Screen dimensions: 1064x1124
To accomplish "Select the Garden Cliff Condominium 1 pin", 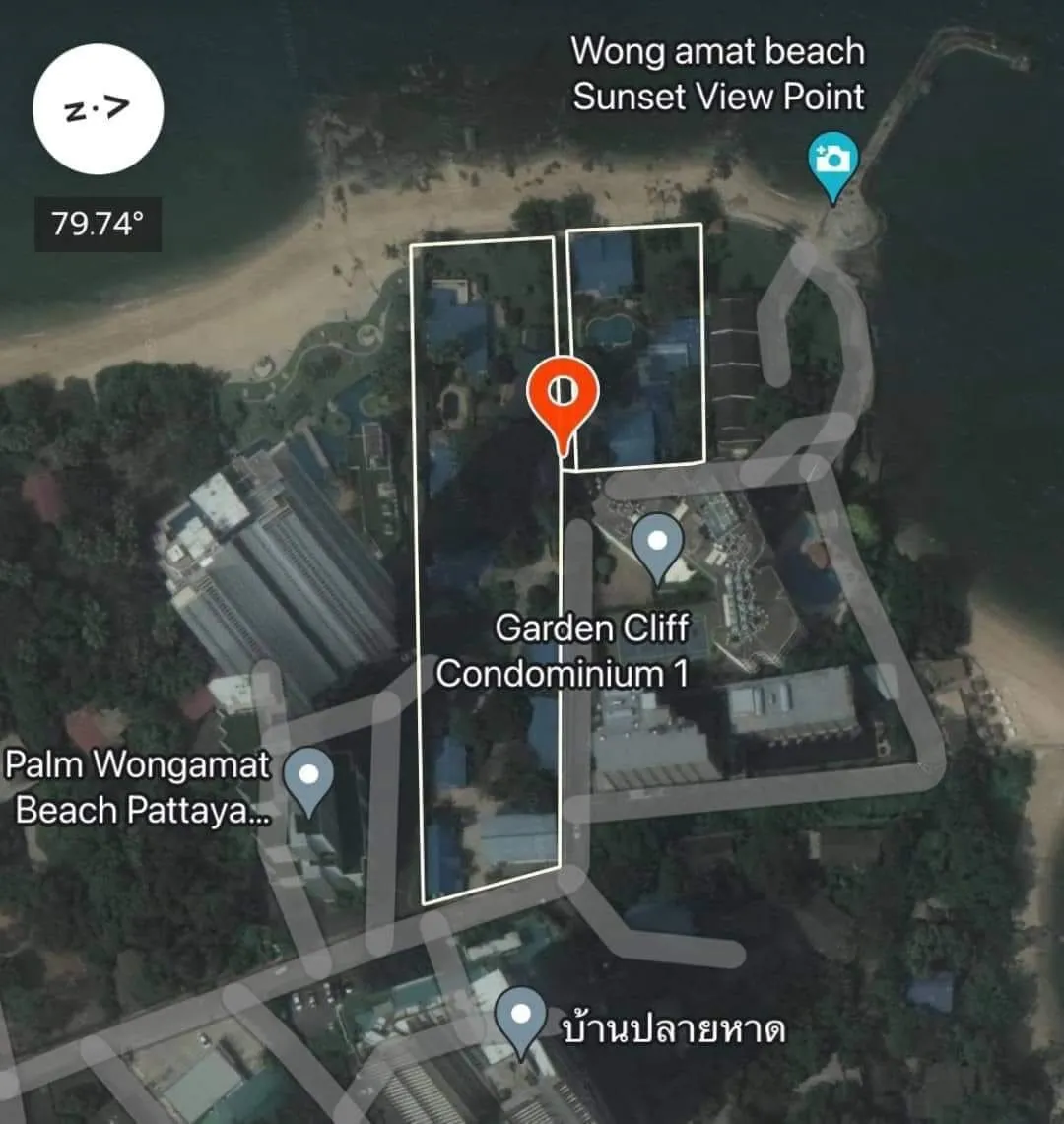I will (658, 543).
